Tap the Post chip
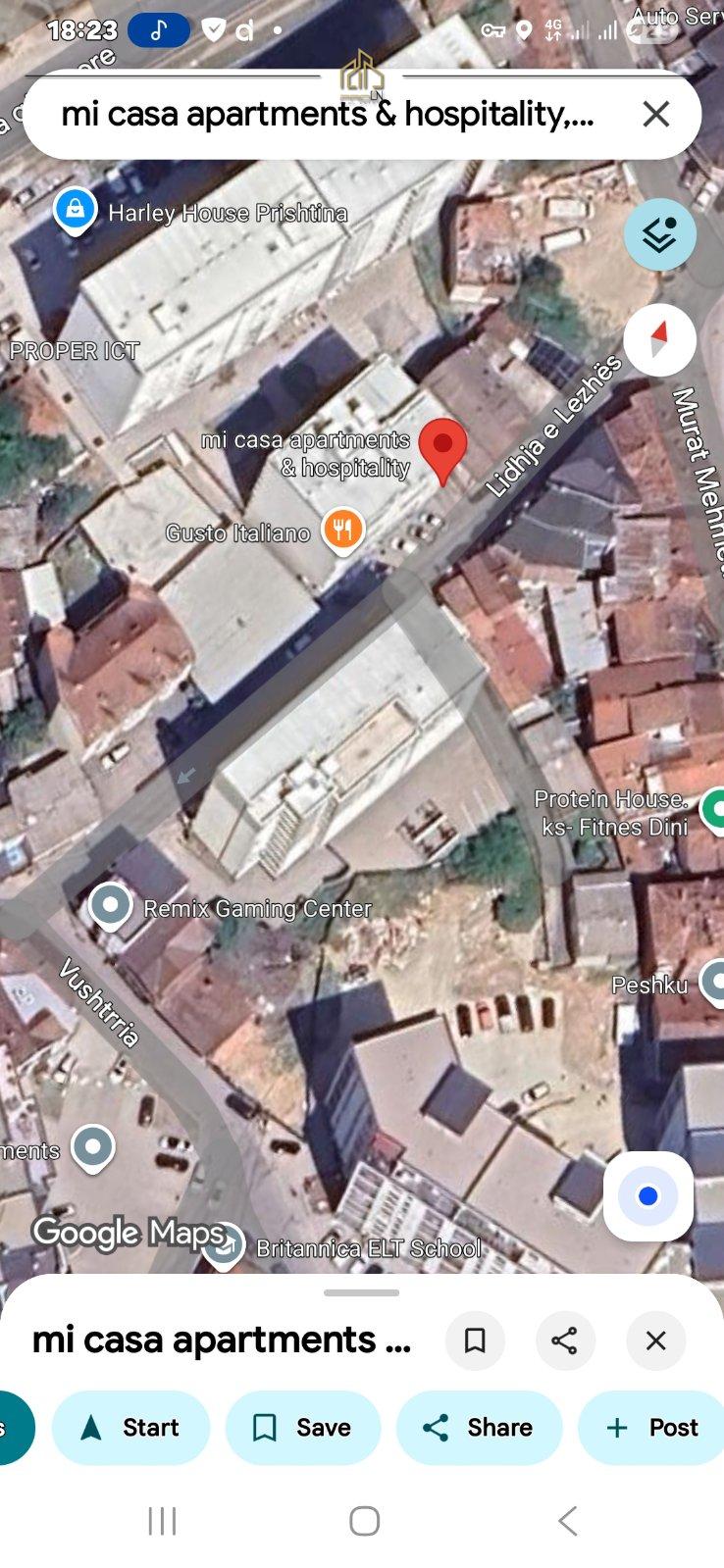The height and width of the screenshot is (1568, 724). pos(652,1427)
